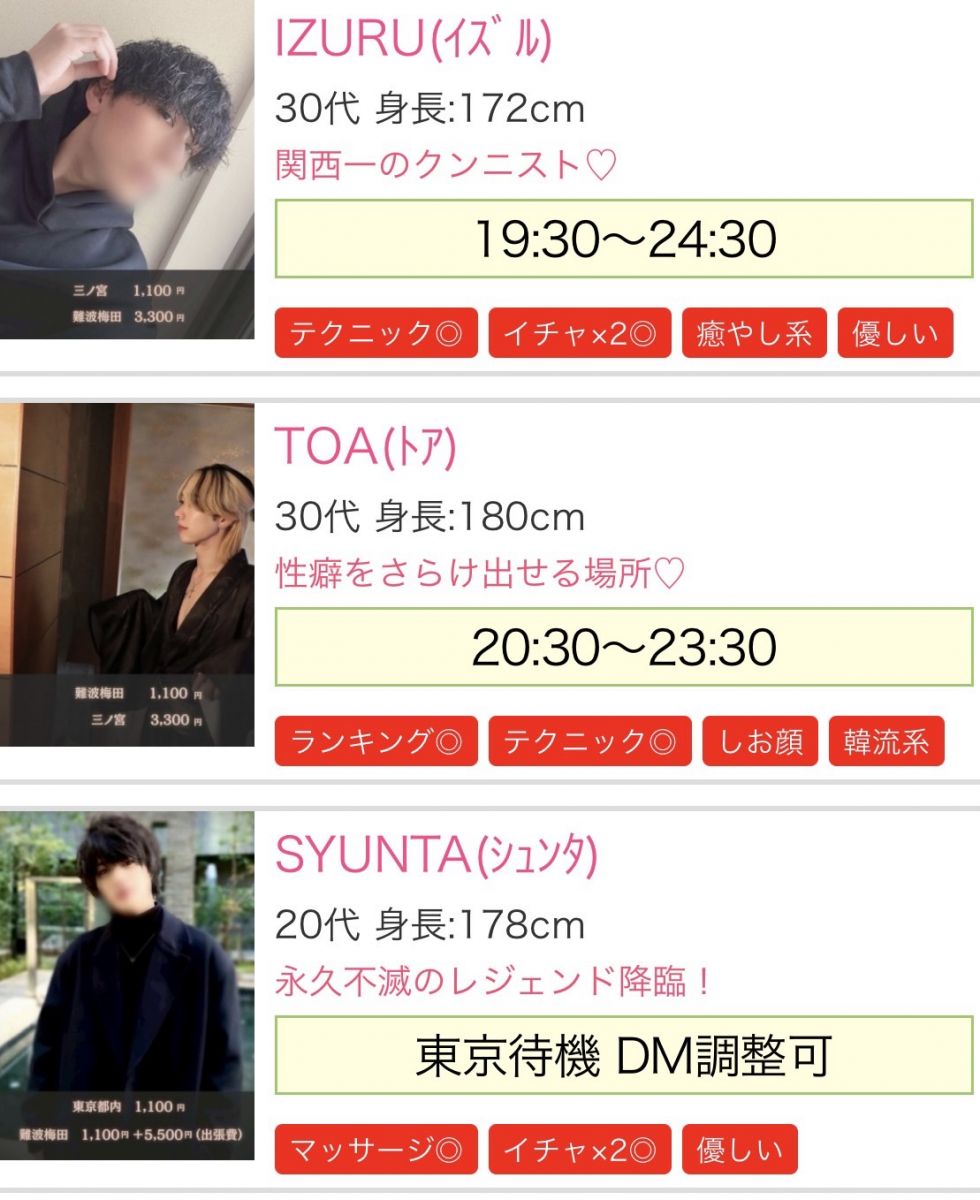Tap the マッサージ◎ tag

376,1149
